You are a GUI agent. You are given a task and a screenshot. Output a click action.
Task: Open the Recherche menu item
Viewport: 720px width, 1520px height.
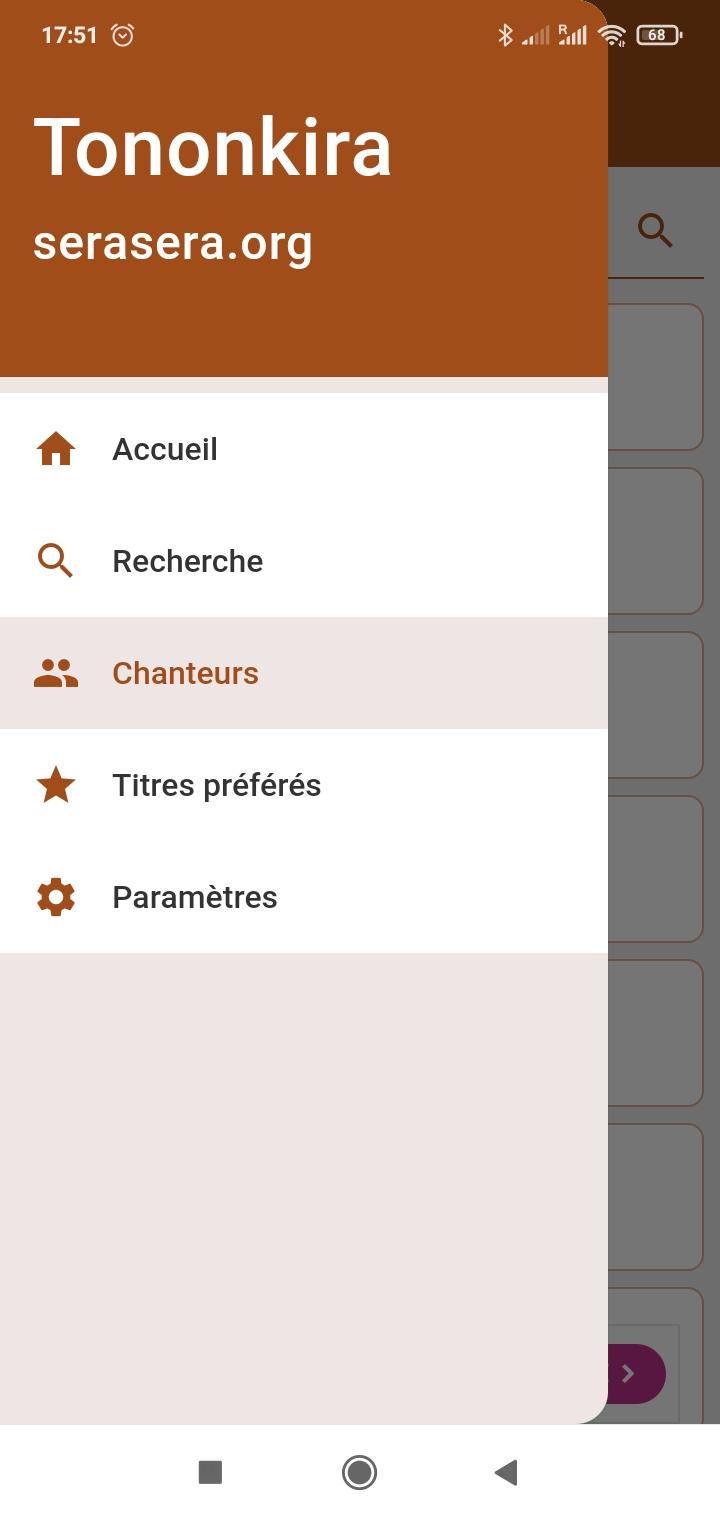(187, 562)
